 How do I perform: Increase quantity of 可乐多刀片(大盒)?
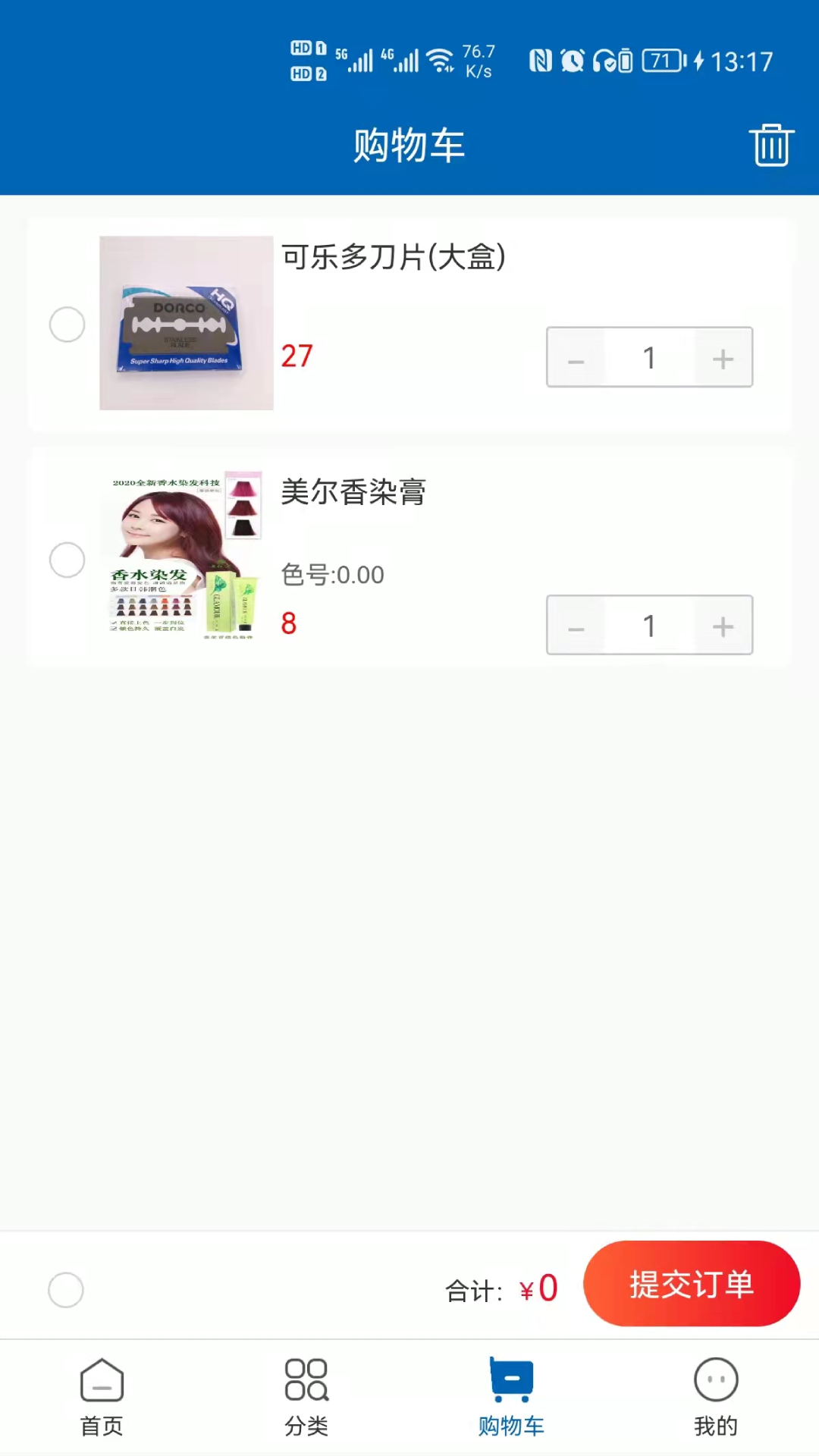(x=723, y=358)
